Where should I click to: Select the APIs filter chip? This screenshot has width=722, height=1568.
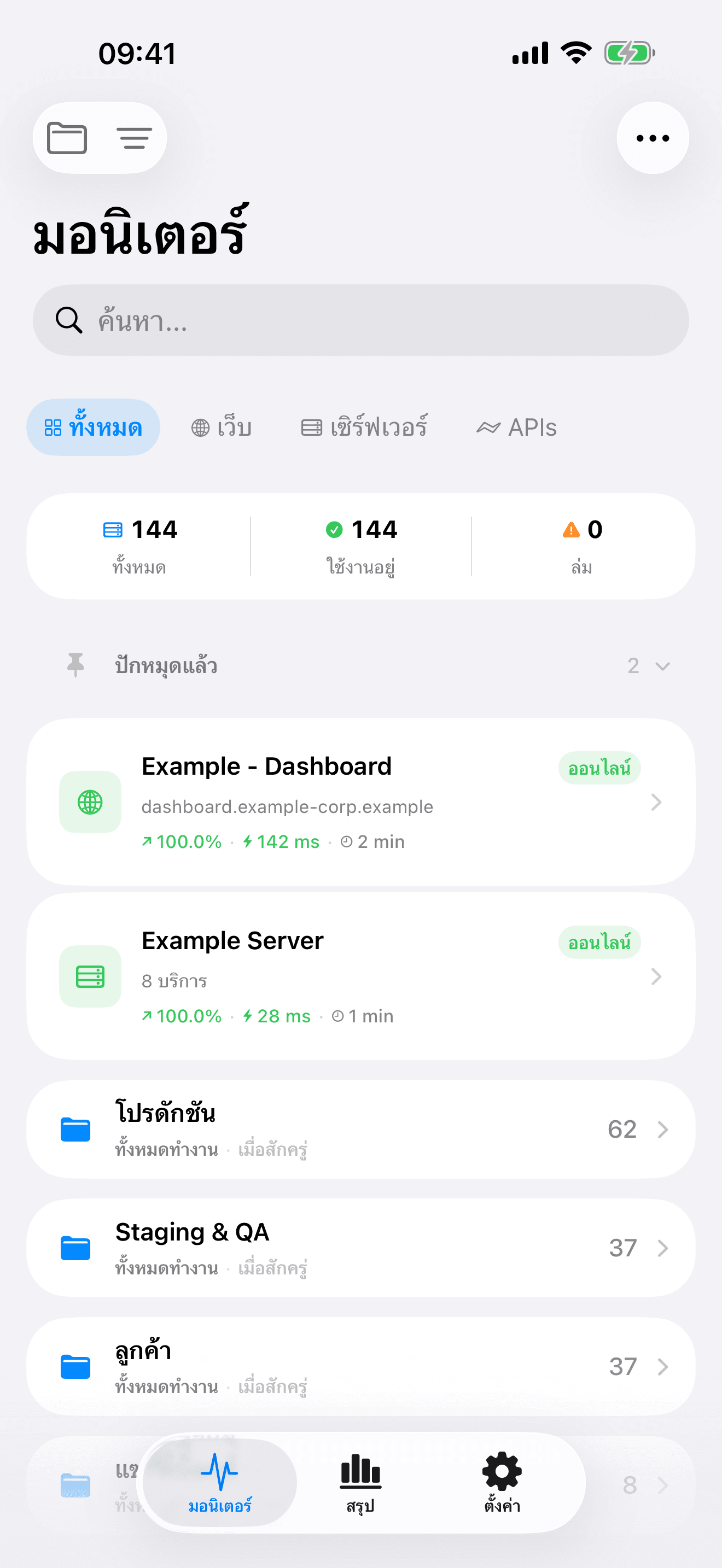[x=517, y=426]
